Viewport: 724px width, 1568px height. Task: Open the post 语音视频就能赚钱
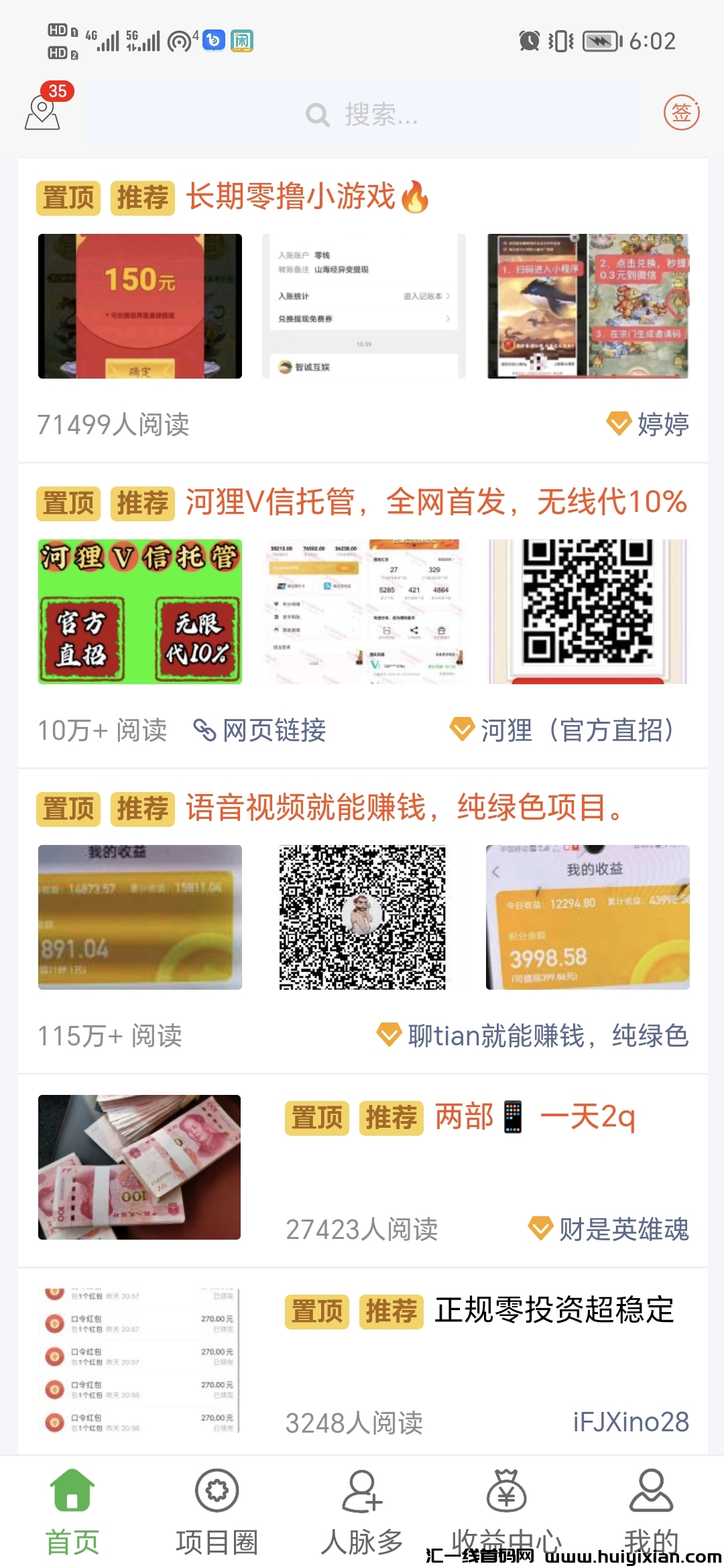tap(404, 808)
